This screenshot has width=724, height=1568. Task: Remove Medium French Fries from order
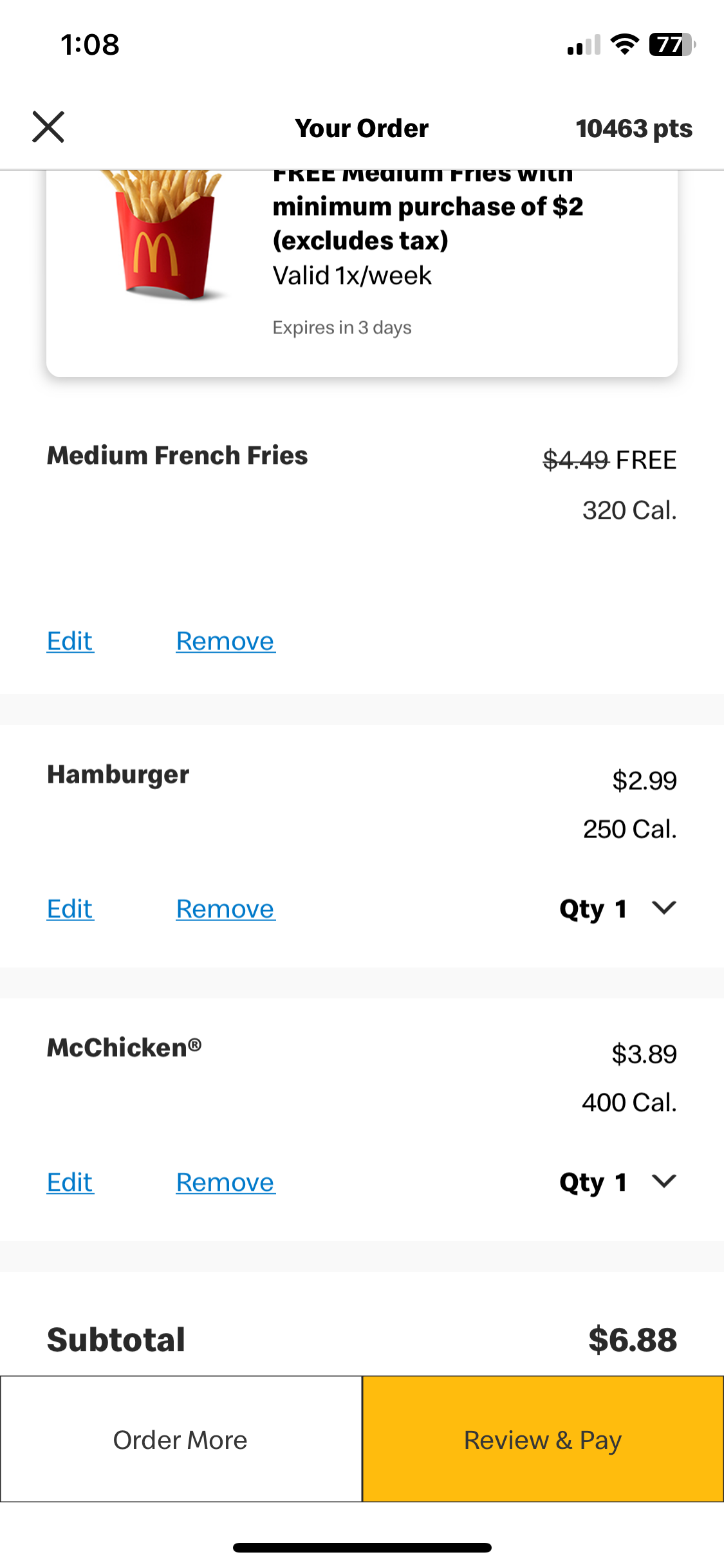[225, 641]
